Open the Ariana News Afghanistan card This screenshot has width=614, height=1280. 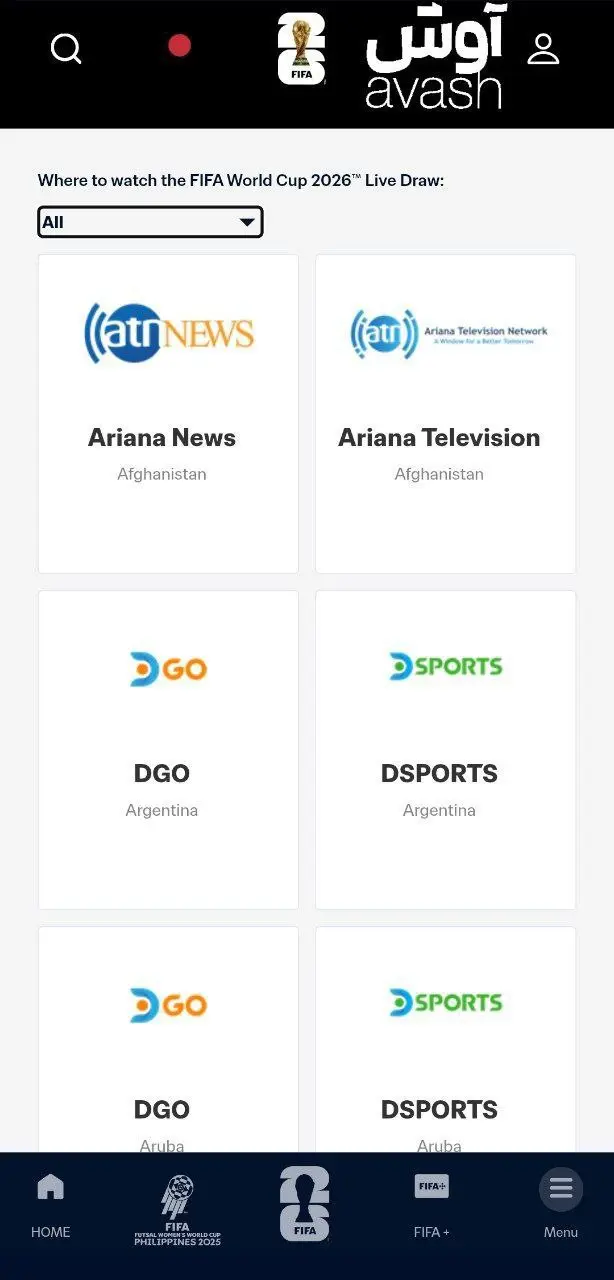pos(168,413)
